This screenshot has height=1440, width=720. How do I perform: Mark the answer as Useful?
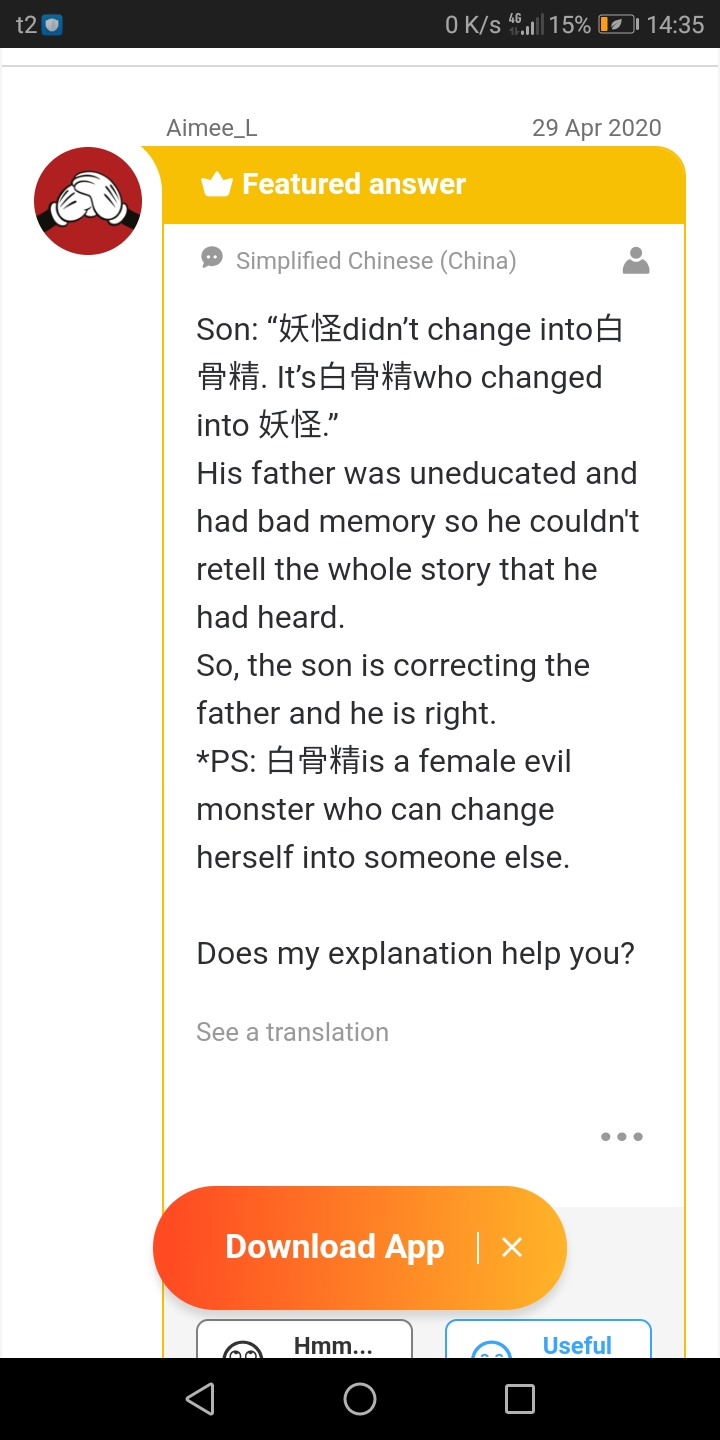pos(548,1339)
